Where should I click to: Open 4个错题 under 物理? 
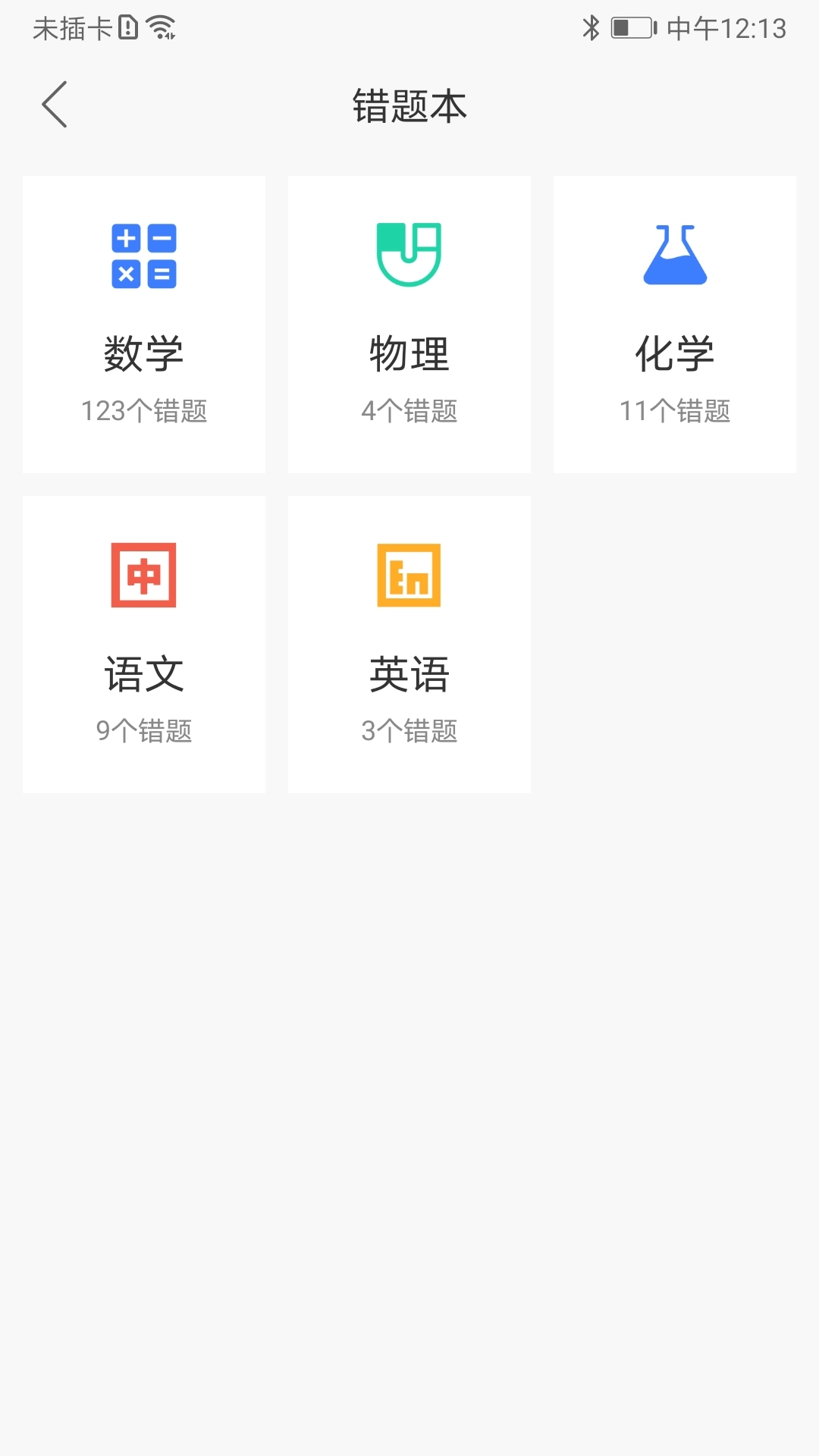coord(409,412)
